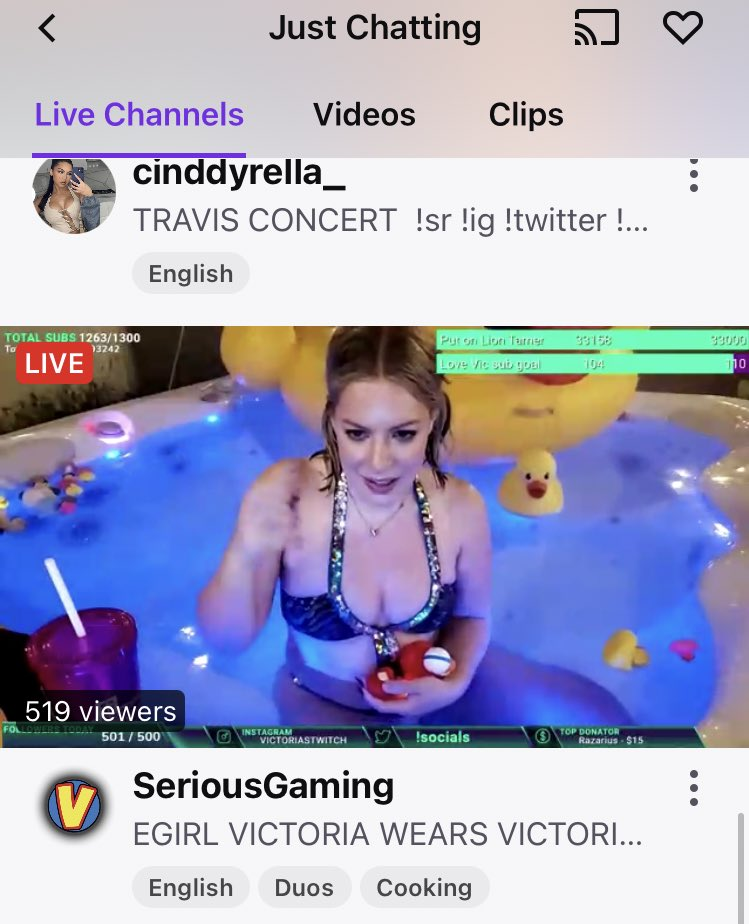This screenshot has width=749, height=924.
Task: Select the Cooking tag chip
Action: (x=424, y=887)
